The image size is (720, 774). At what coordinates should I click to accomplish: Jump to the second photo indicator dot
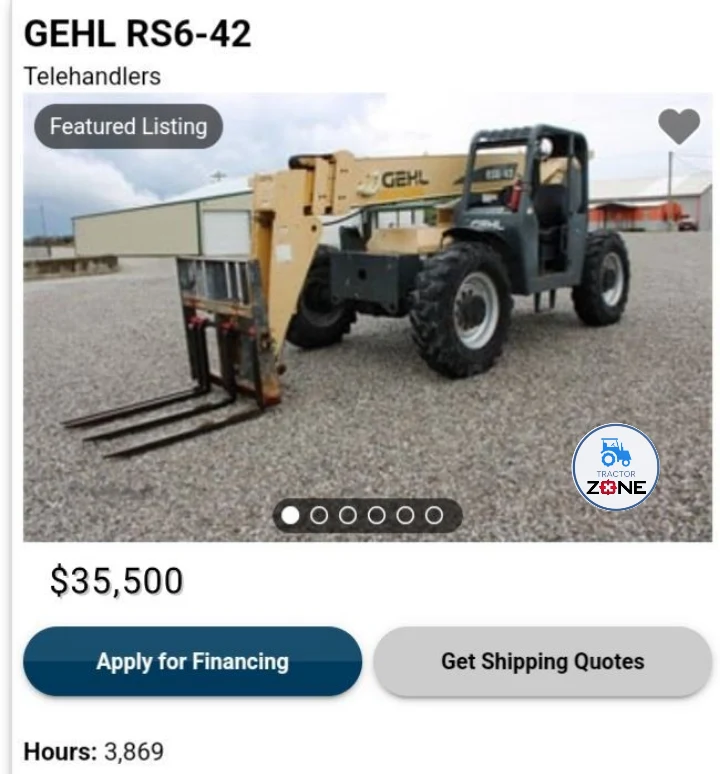tap(319, 515)
